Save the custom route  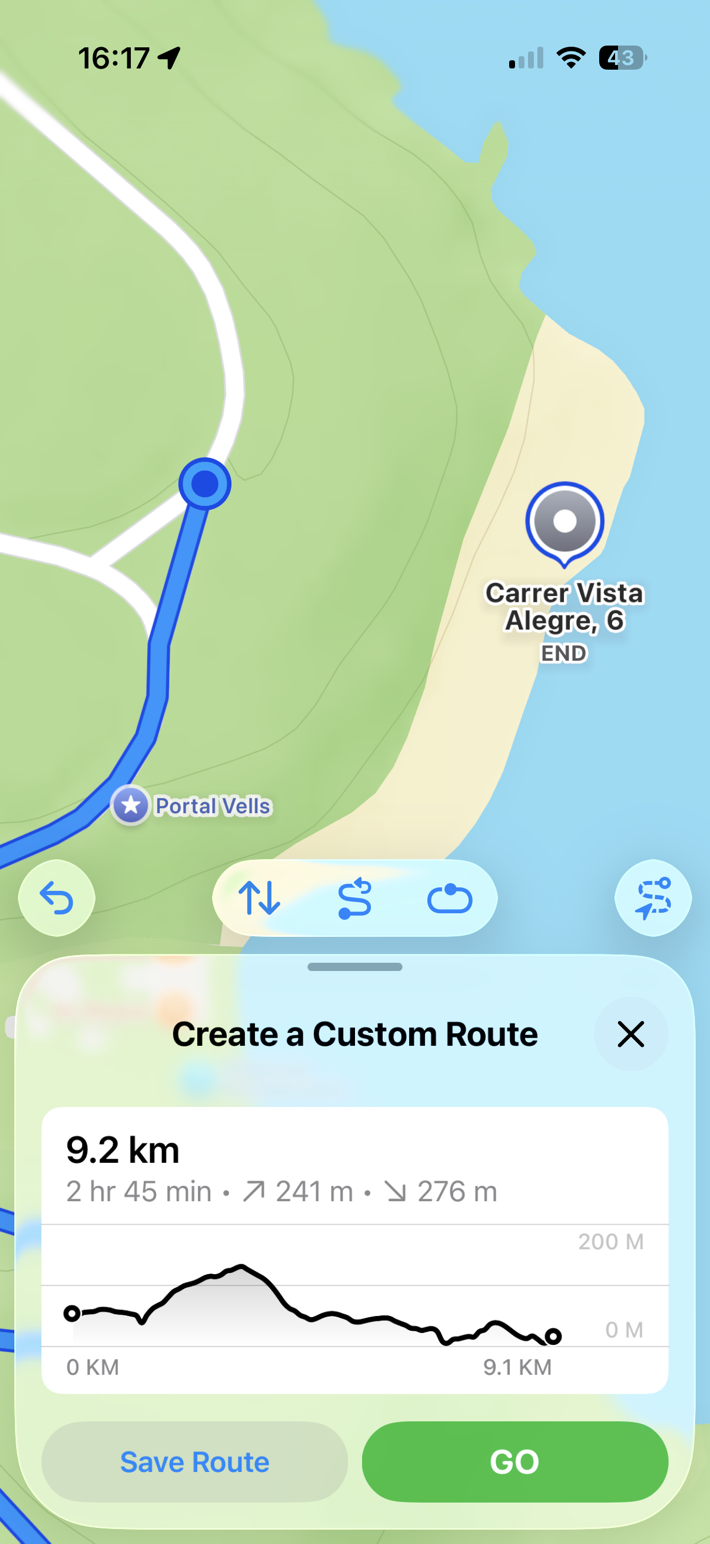pyautogui.click(x=194, y=1461)
